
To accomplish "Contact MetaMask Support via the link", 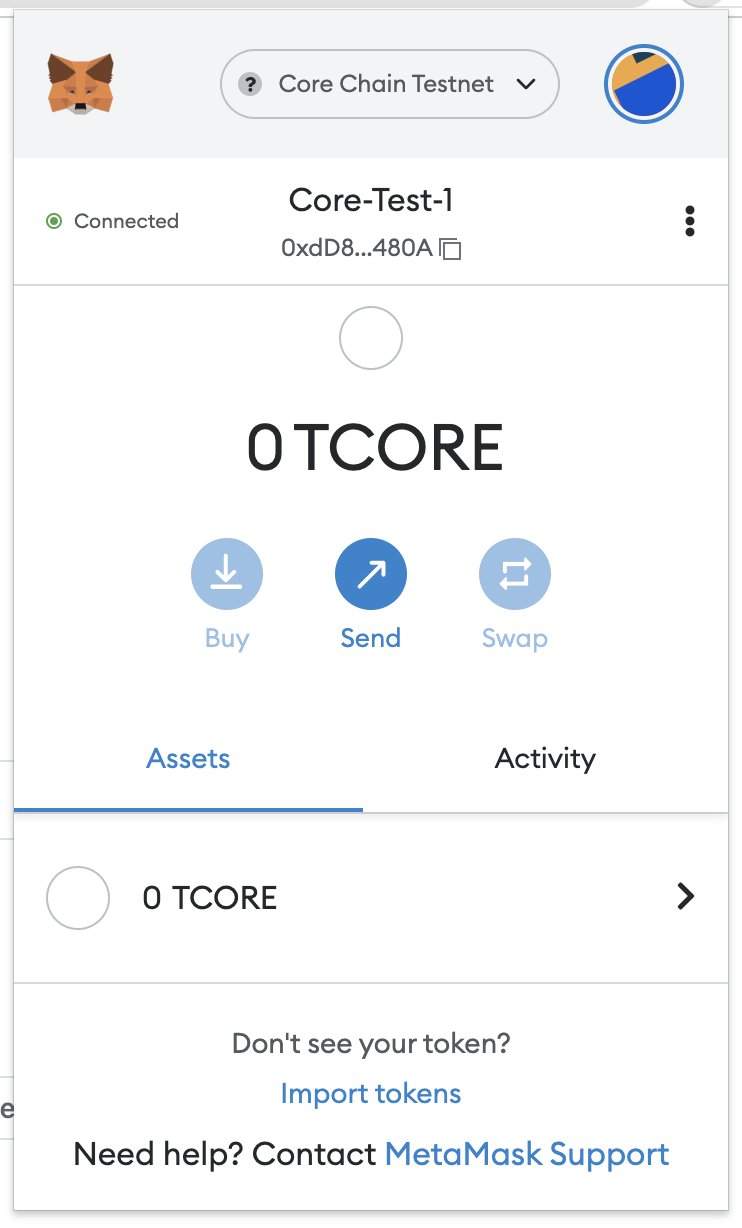I will (527, 1154).
